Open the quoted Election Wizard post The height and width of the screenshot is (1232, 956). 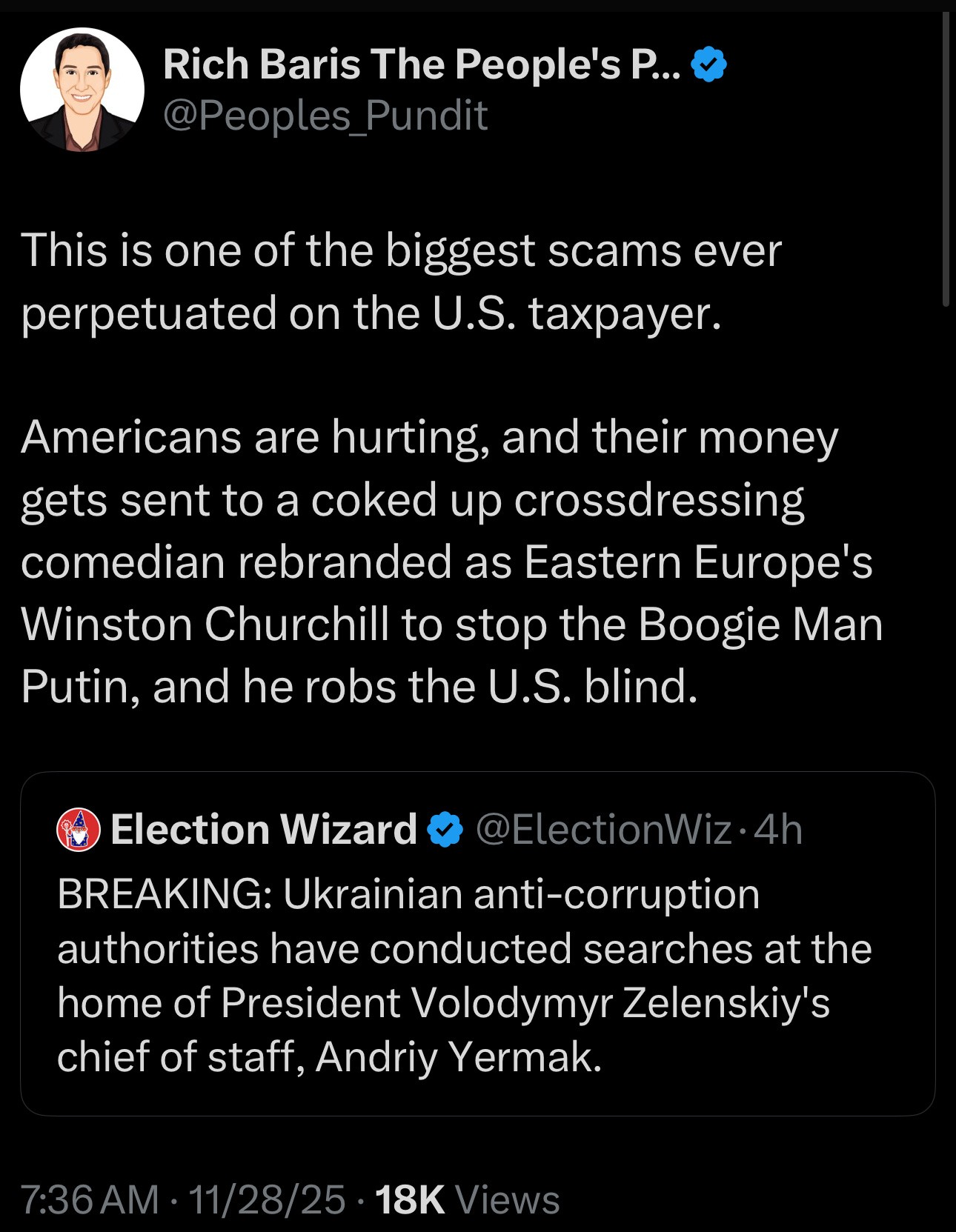[x=477, y=975]
